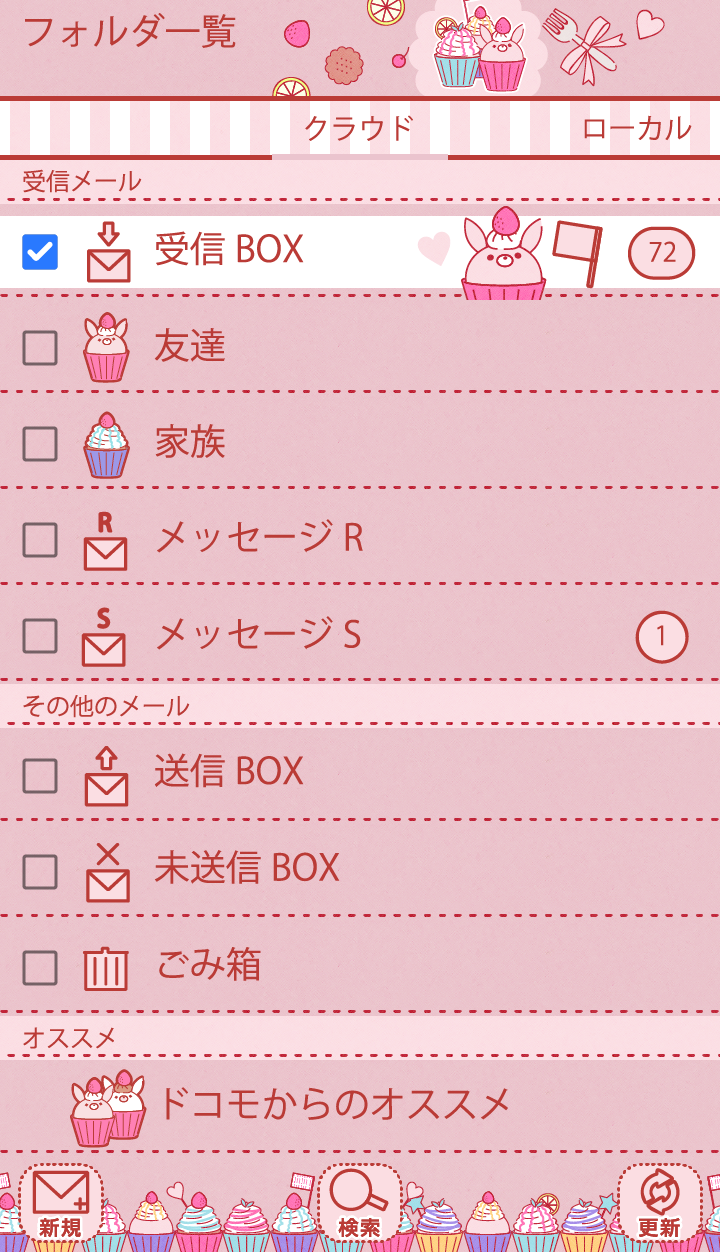Screen dimensions: 720x1252
Task: Uncheck the 受信 BOX checkbox
Action: pyautogui.click(x=40, y=252)
